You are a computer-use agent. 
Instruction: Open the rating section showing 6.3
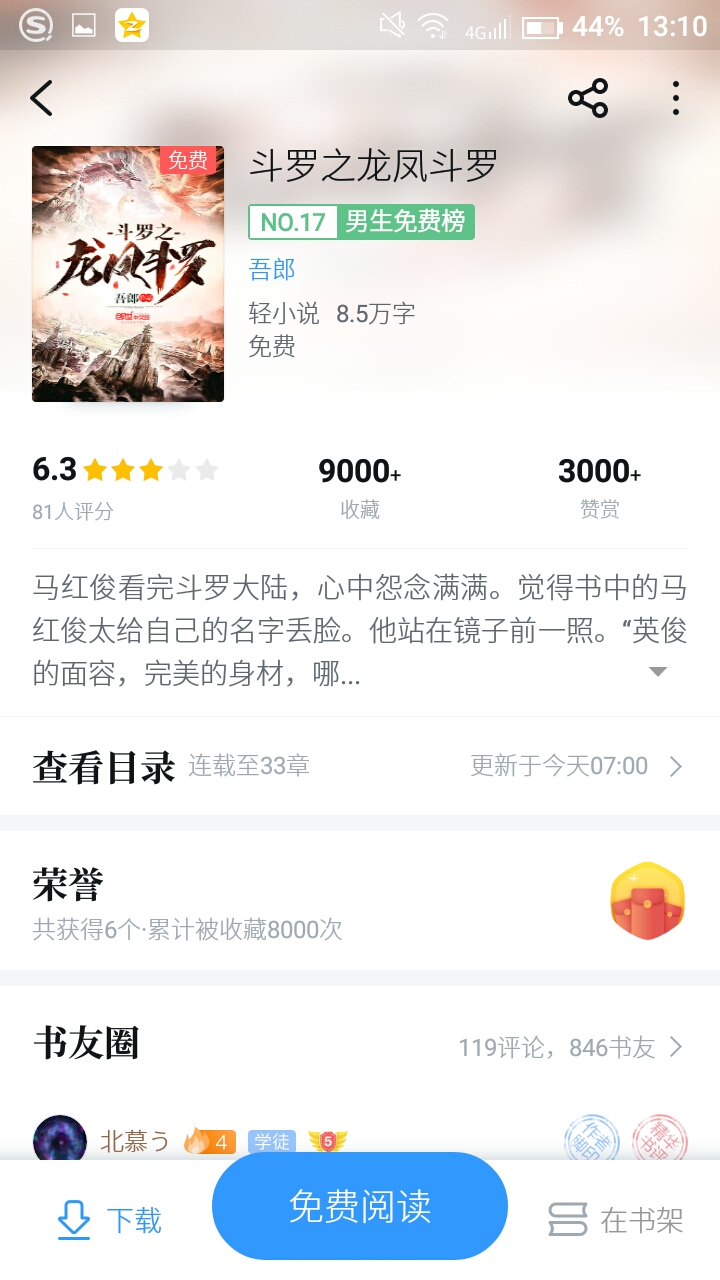click(125, 486)
